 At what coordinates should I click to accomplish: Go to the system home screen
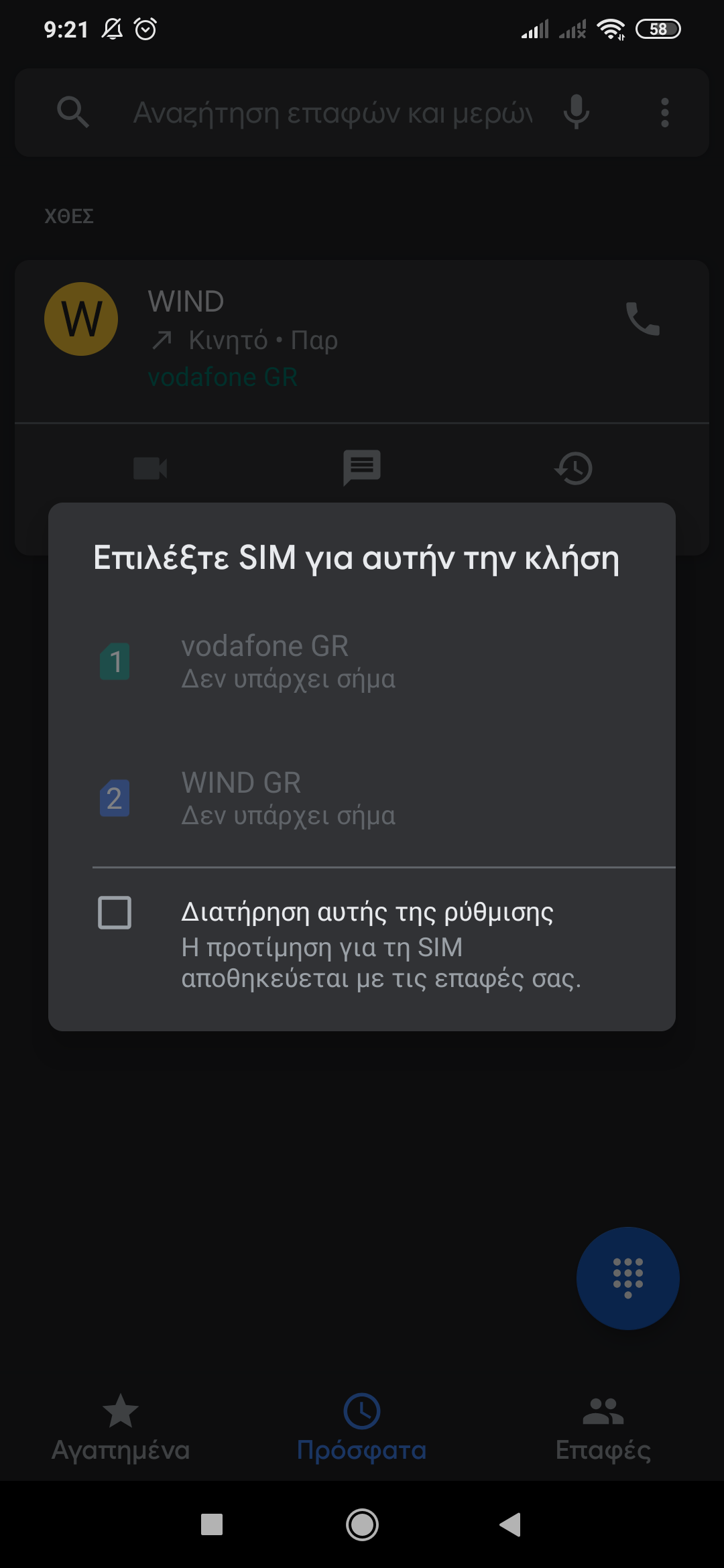coord(362,1524)
